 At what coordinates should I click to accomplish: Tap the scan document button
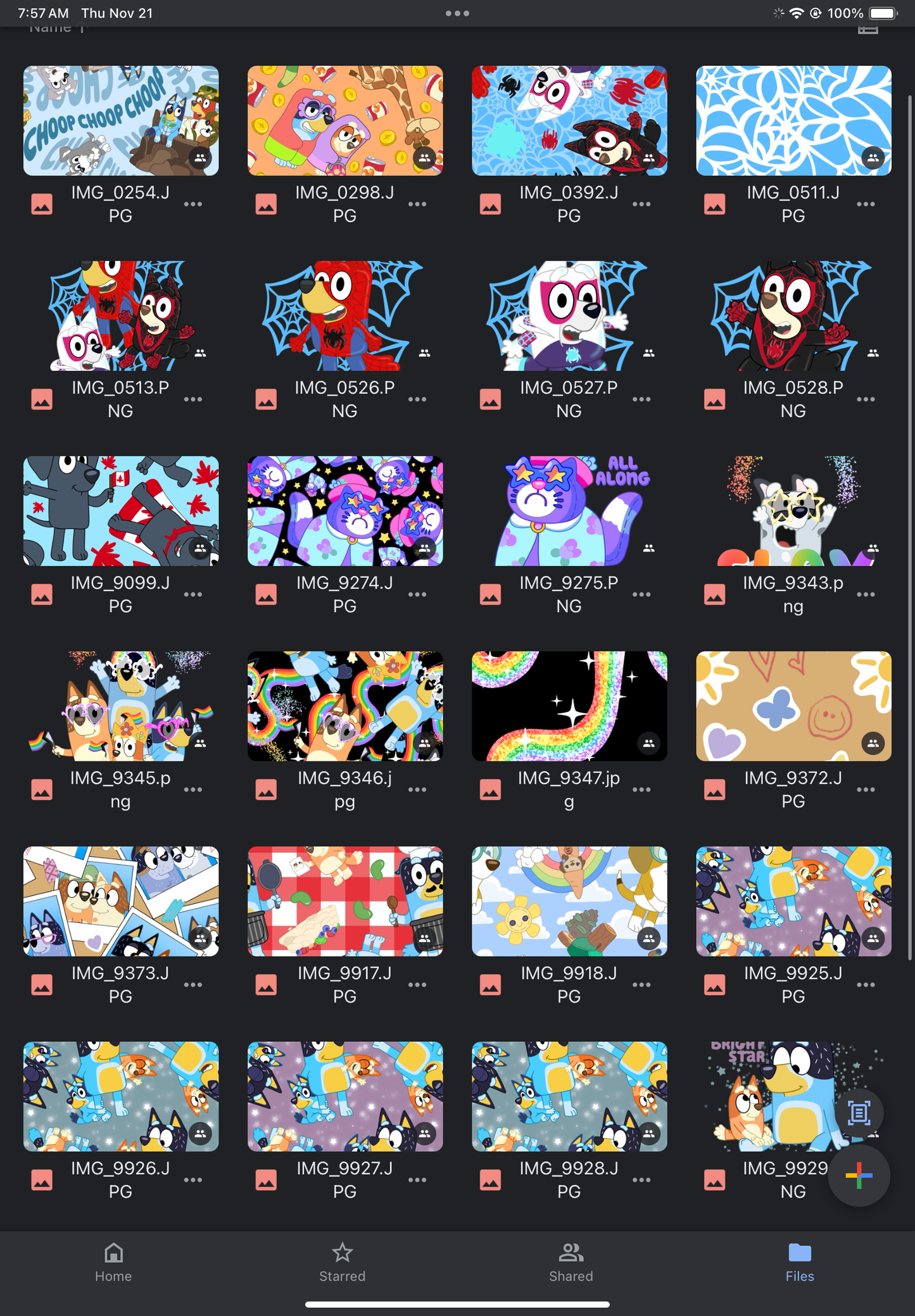pyautogui.click(x=859, y=1113)
